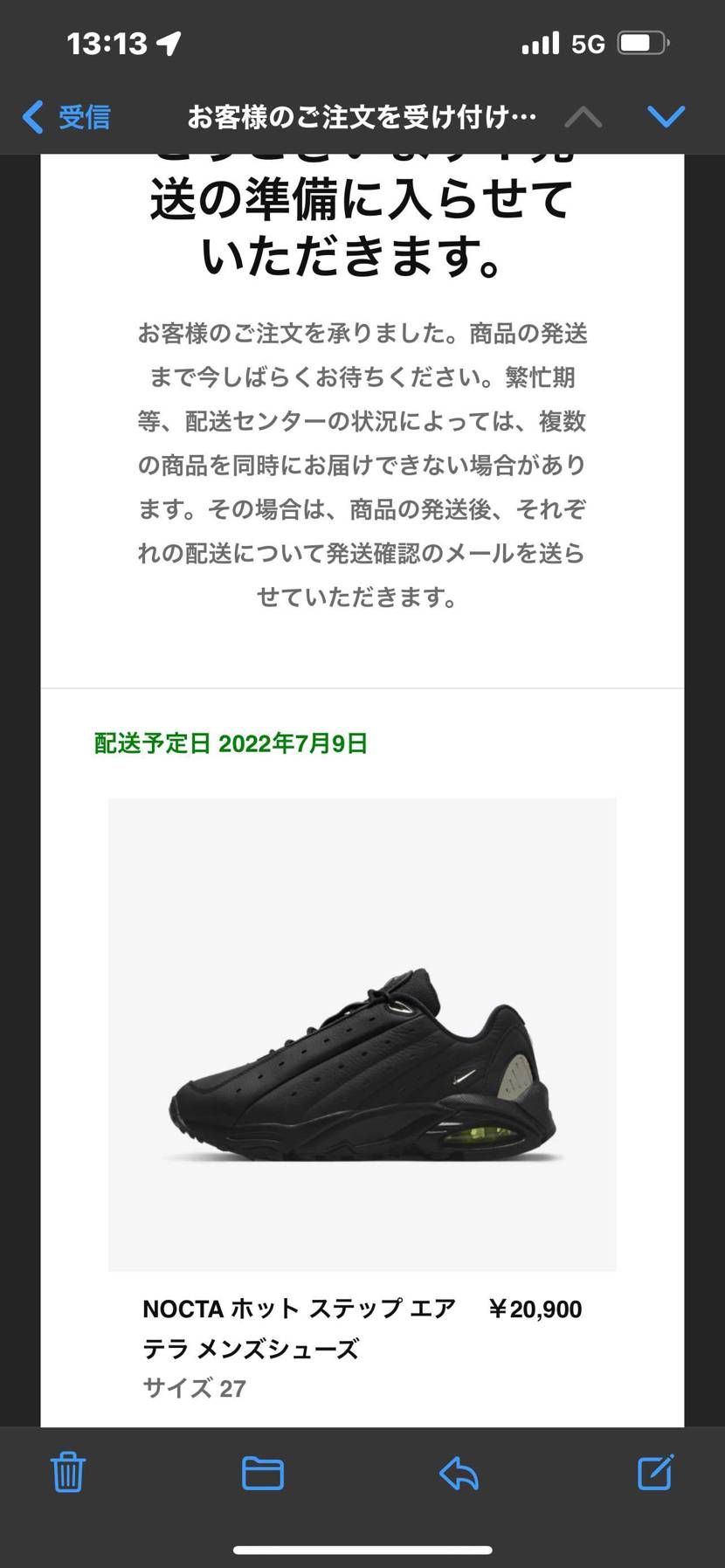Compose a new email

coord(656,1471)
